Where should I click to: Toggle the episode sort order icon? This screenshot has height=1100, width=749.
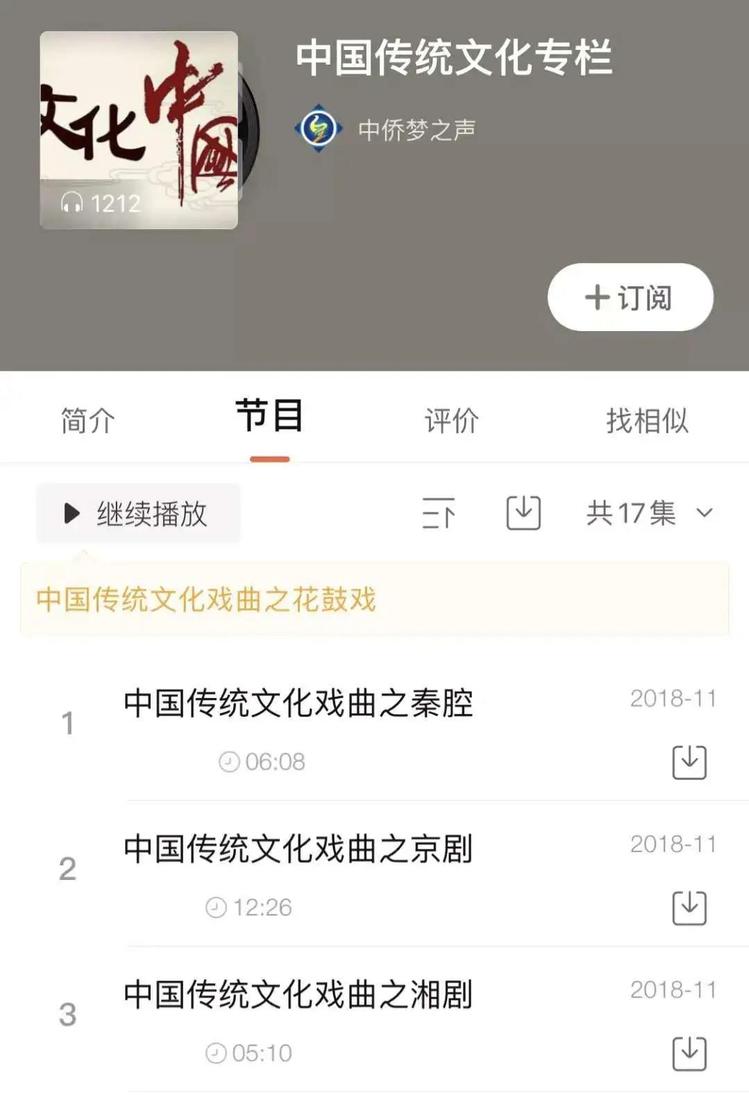(438, 514)
